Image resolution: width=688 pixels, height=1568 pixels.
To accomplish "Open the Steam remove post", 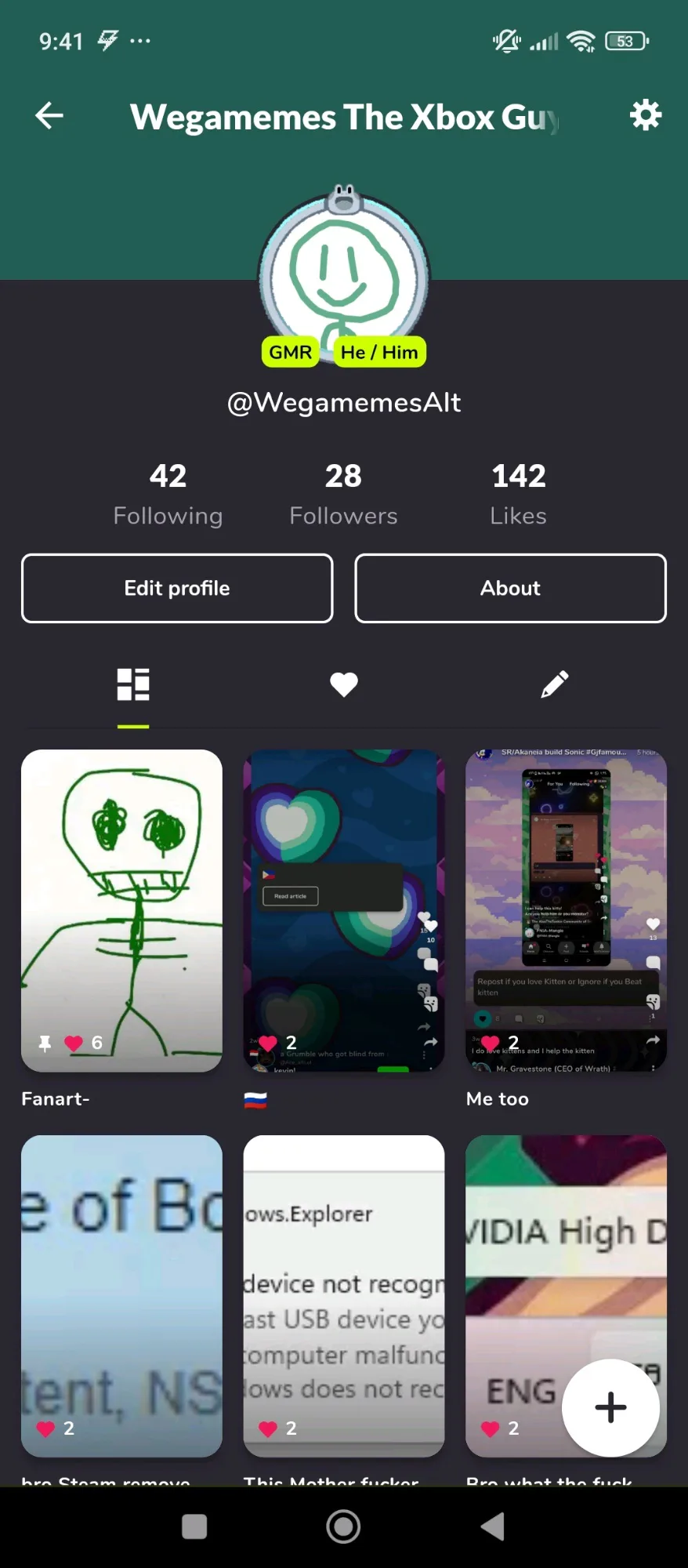I will (x=121, y=1296).
